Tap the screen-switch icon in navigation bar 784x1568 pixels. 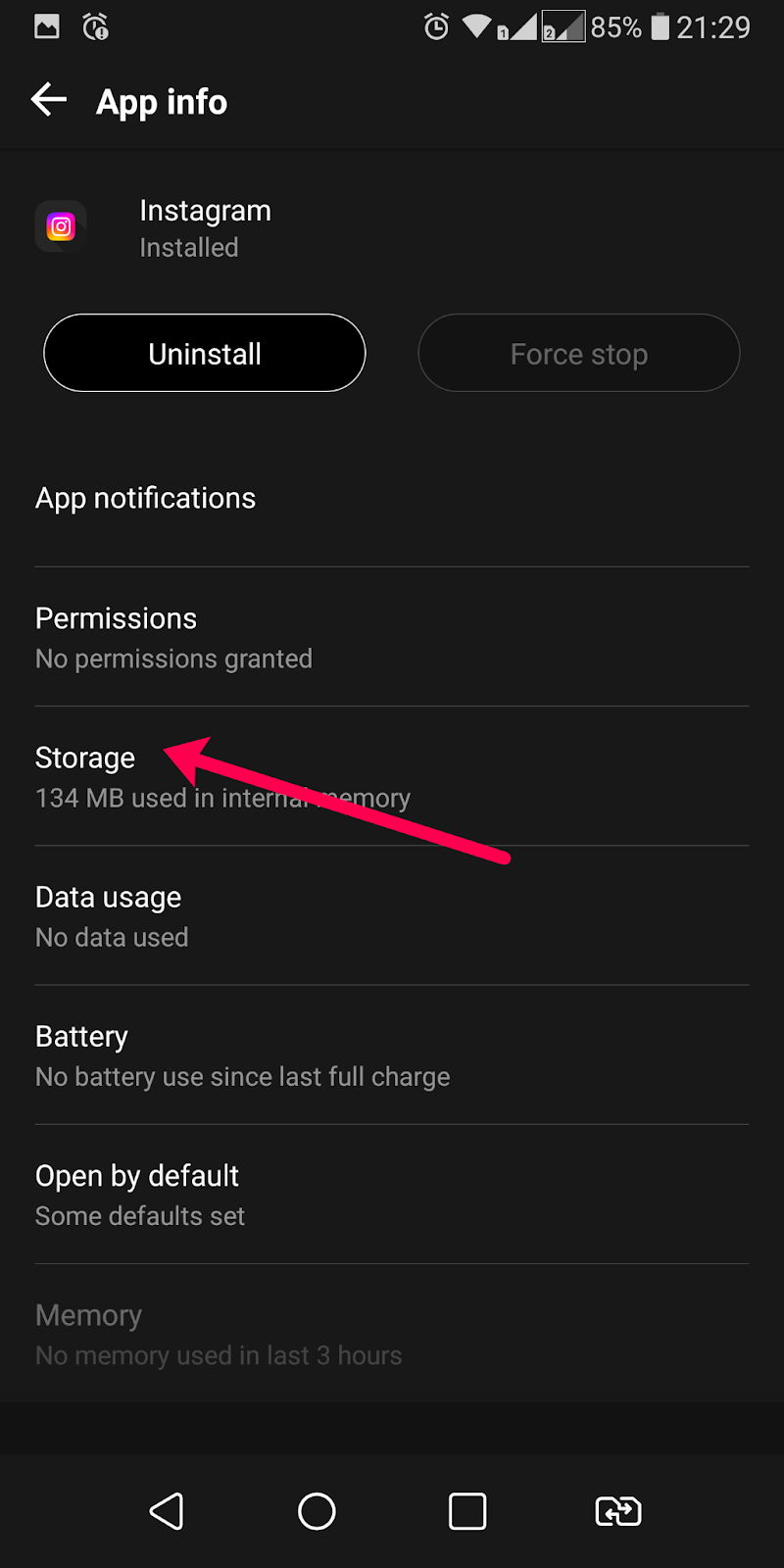(618, 1511)
